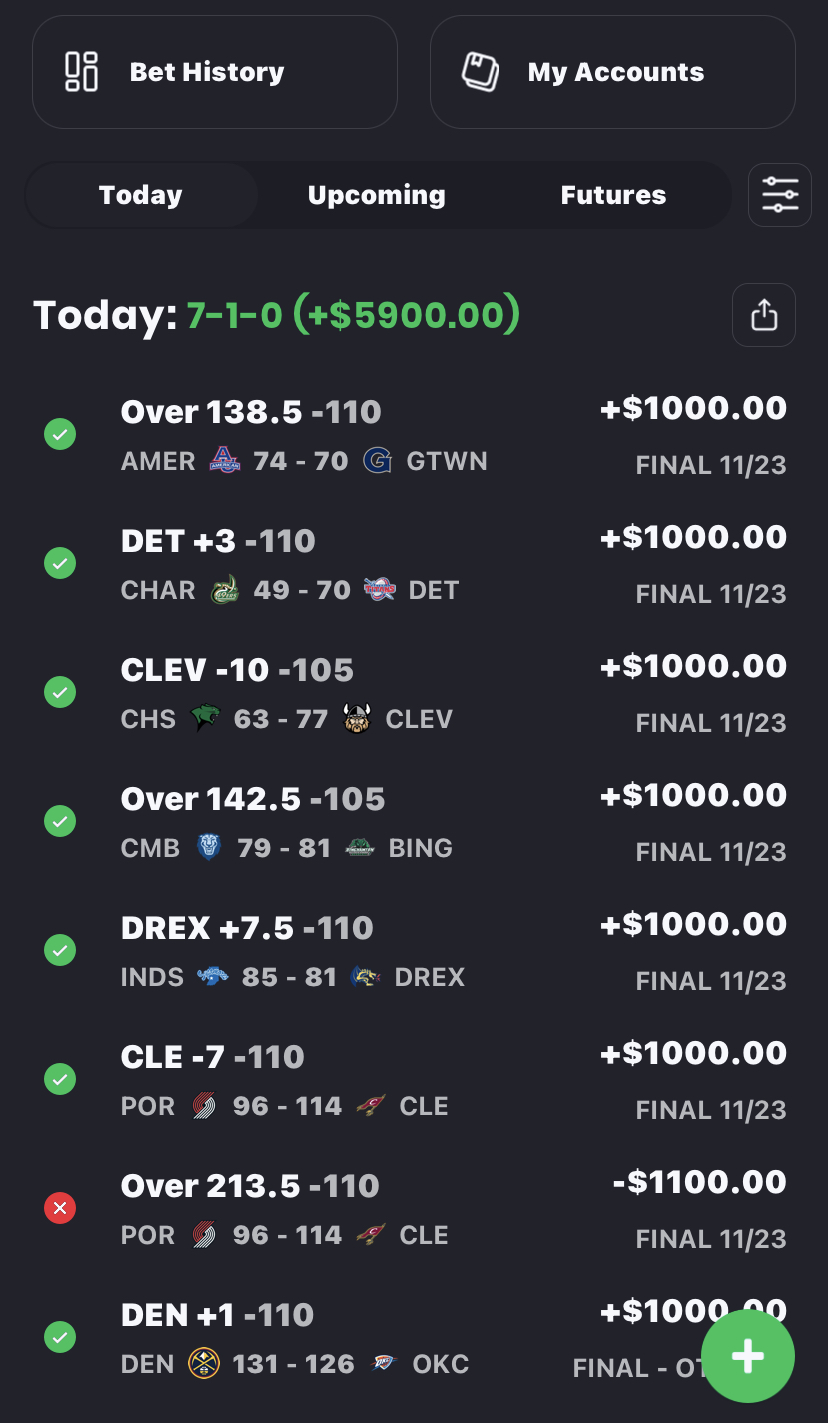828x1423 pixels.
Task: Open the lost Over 213.5 bet
Action: 400,1209
